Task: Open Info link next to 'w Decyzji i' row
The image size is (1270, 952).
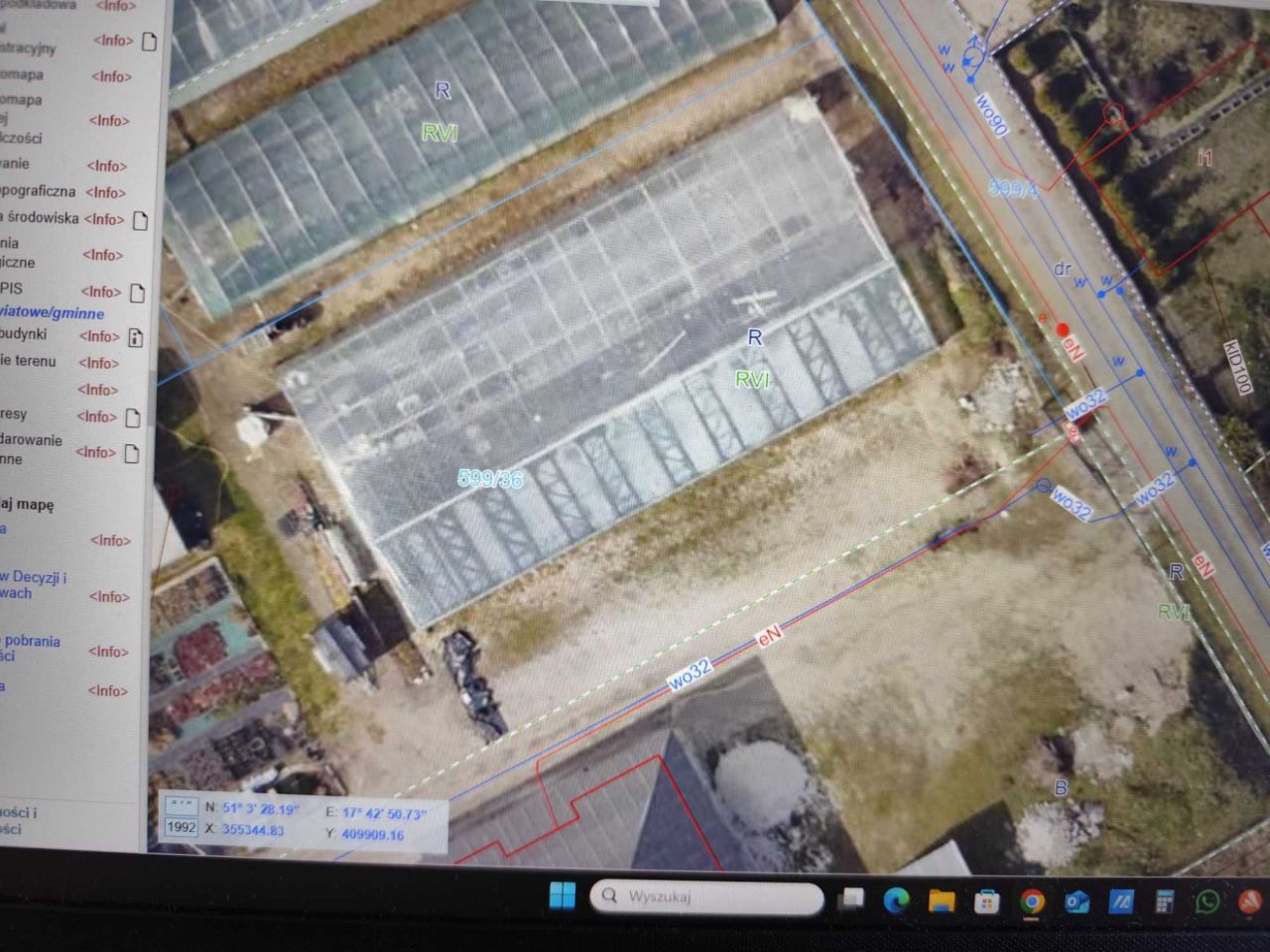Action: pyautogui.click(x=108, y=596)
